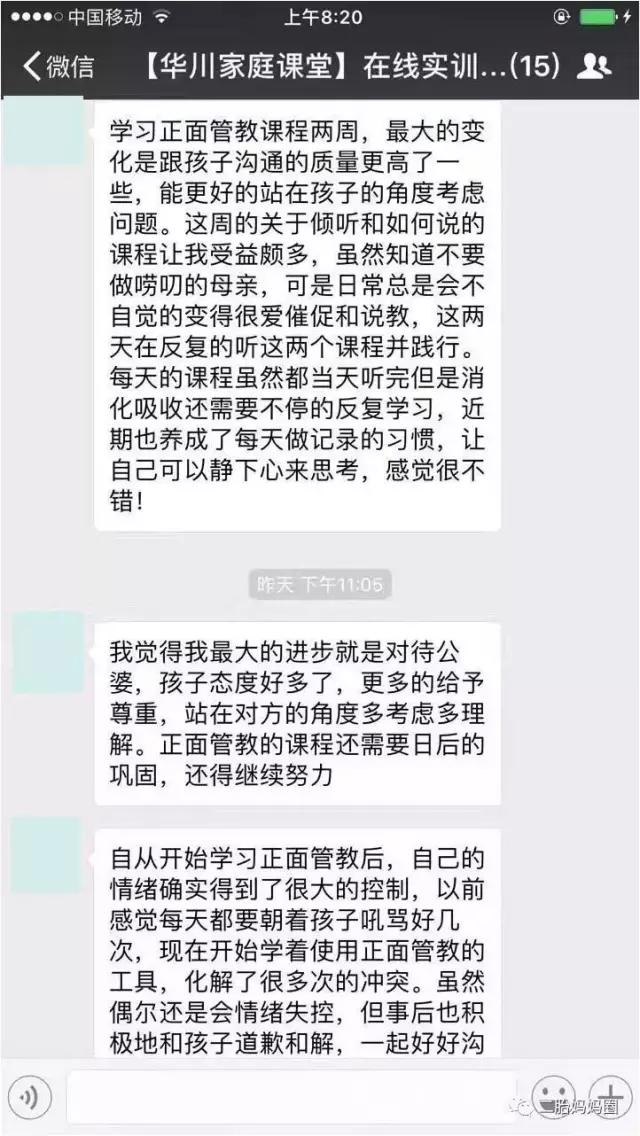Go back to the 微信 chat list

pyautogui.click(x=58, y=67)
